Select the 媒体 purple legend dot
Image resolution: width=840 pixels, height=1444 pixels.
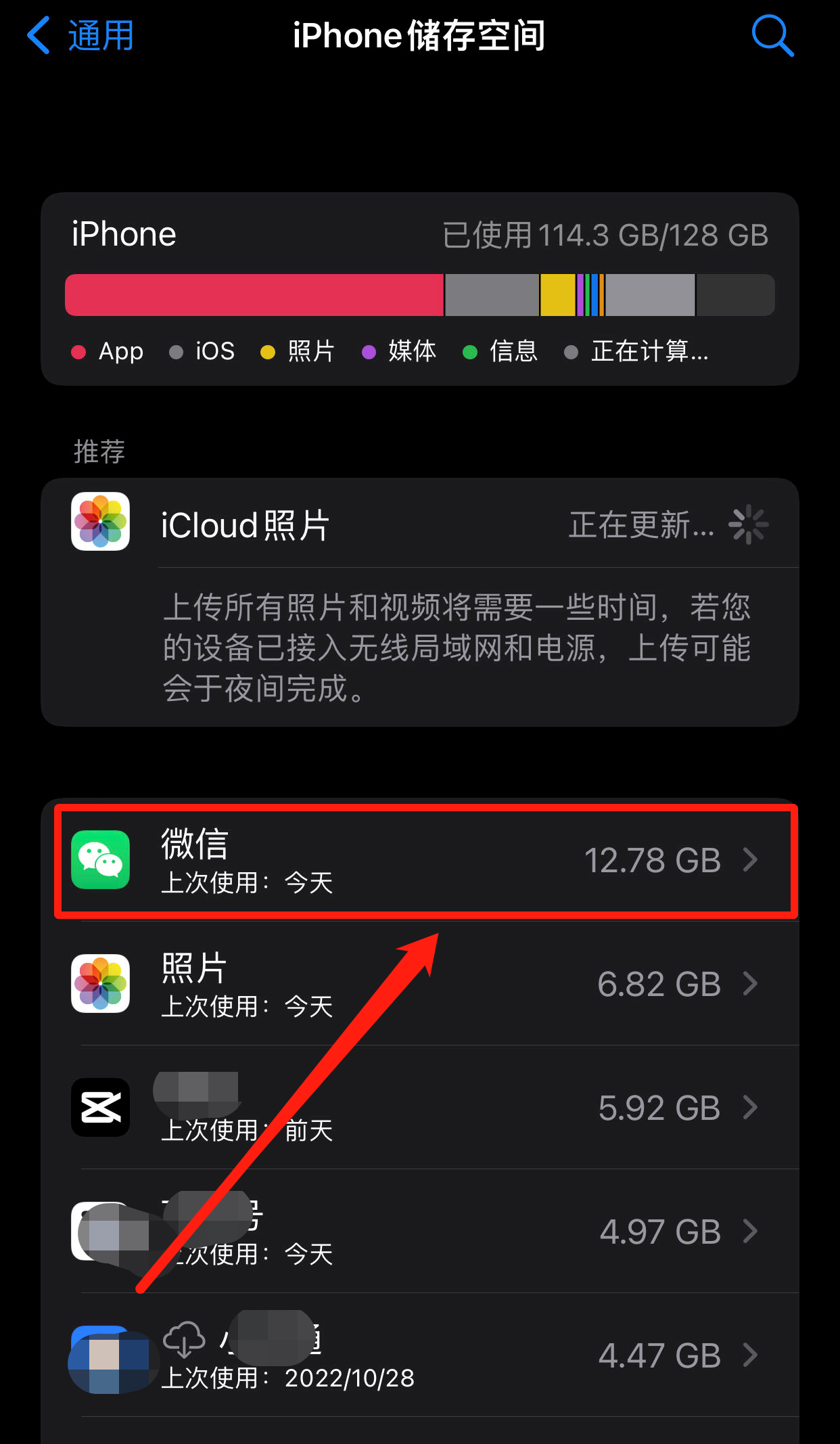[369, 352]
